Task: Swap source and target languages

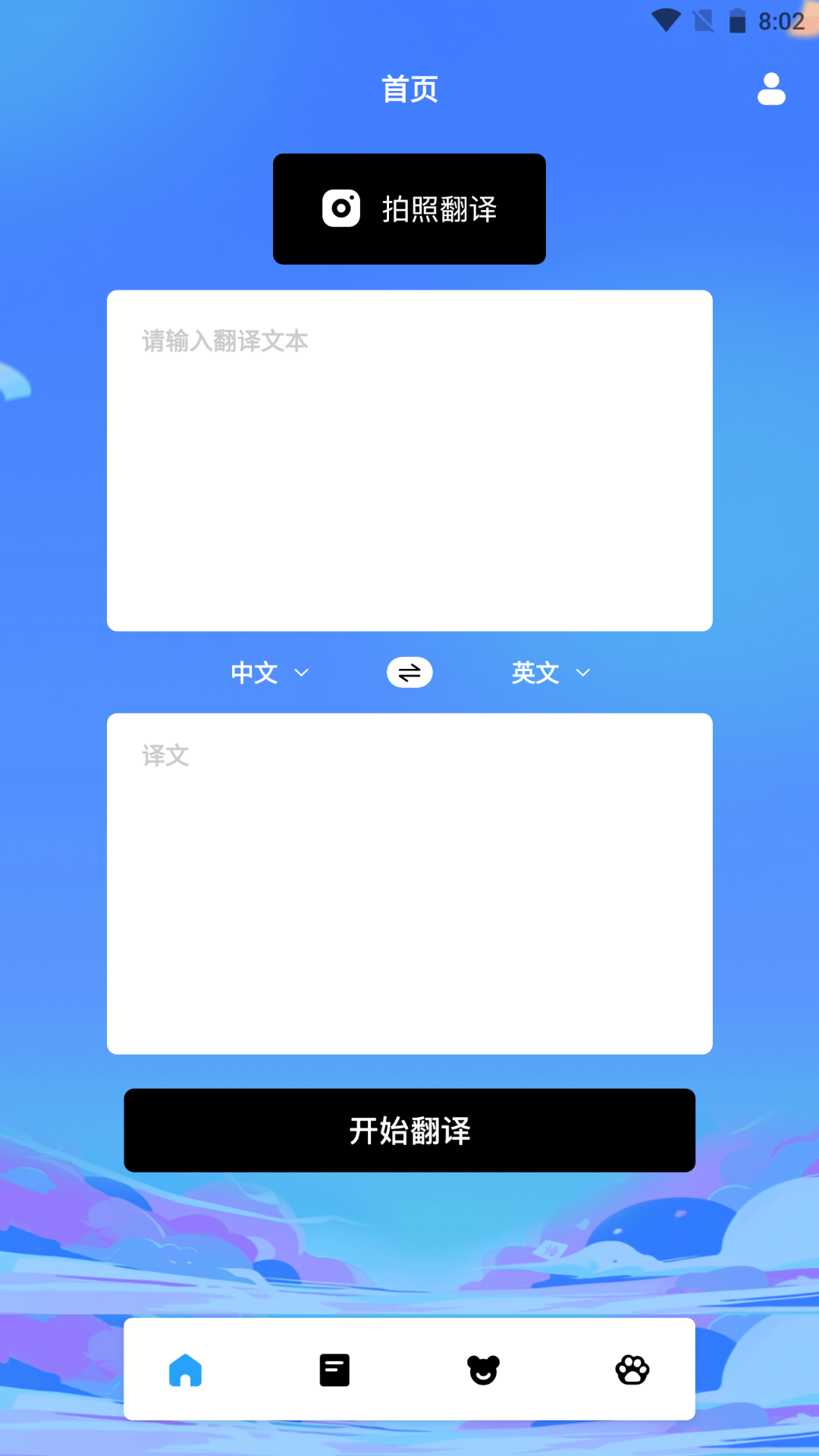Action: click(x=409, y=673)
